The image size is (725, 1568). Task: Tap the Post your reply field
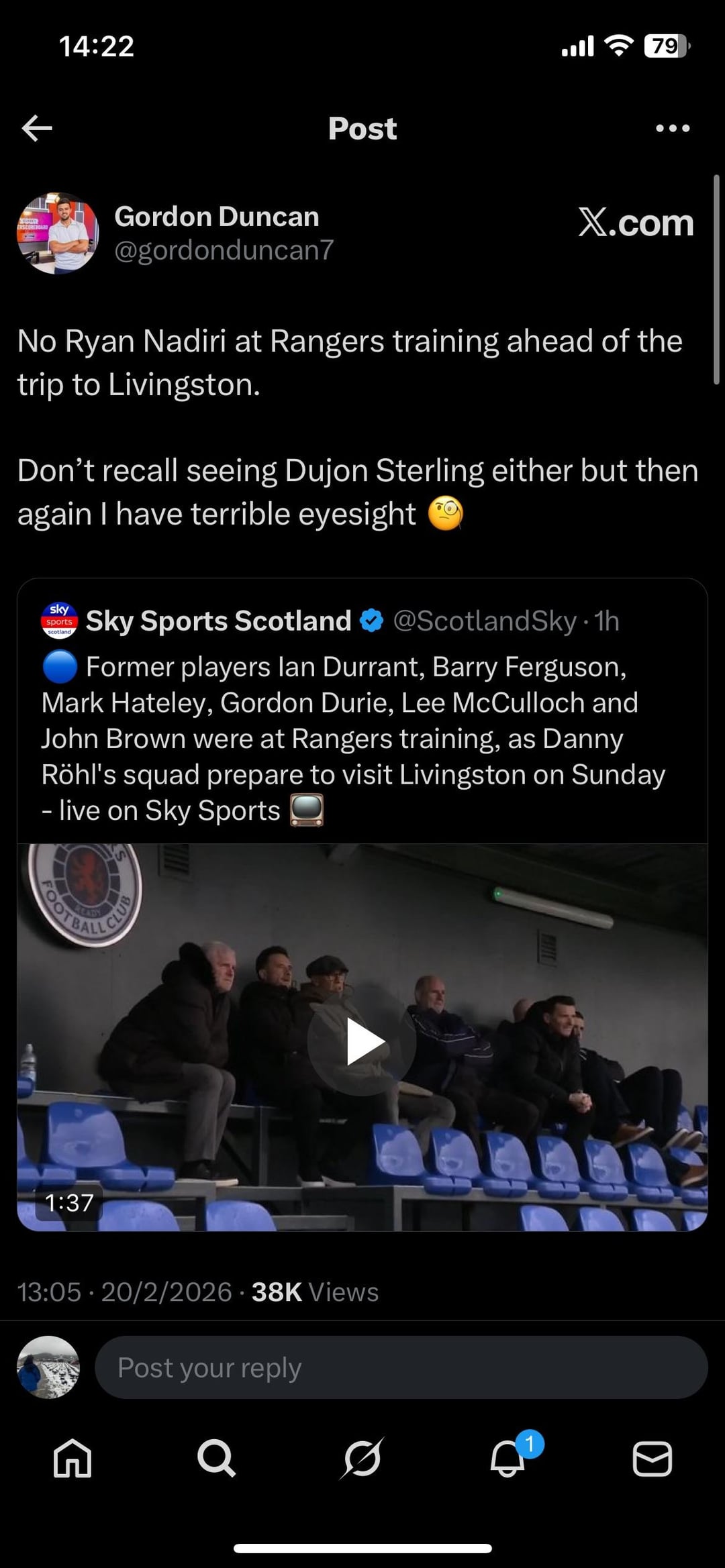pyautogui.click(x=401, y=1367)
